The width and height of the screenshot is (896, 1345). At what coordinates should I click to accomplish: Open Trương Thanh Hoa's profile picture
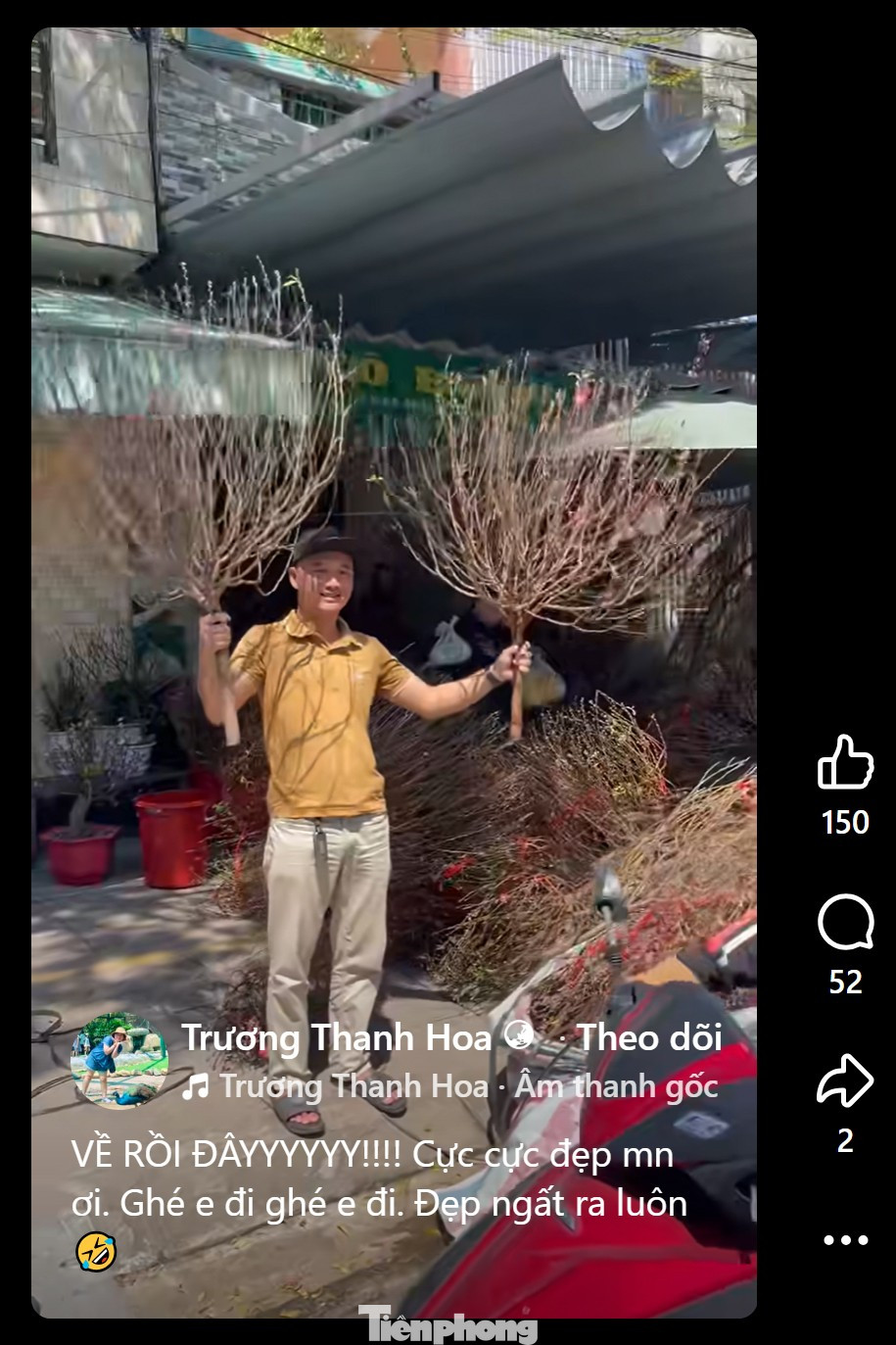(x=119, y=1061)
